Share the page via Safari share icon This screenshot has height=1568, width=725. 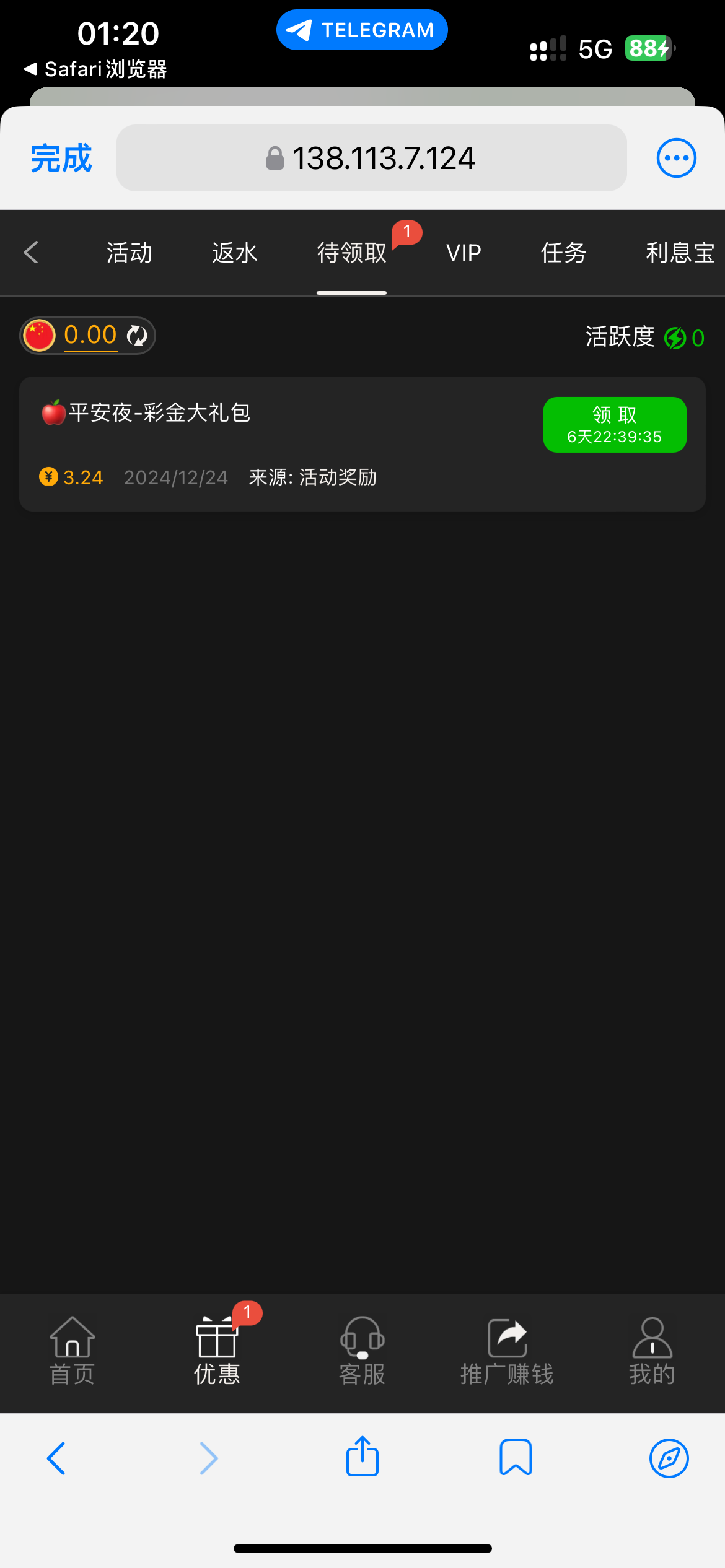[x=362, y=1457]
